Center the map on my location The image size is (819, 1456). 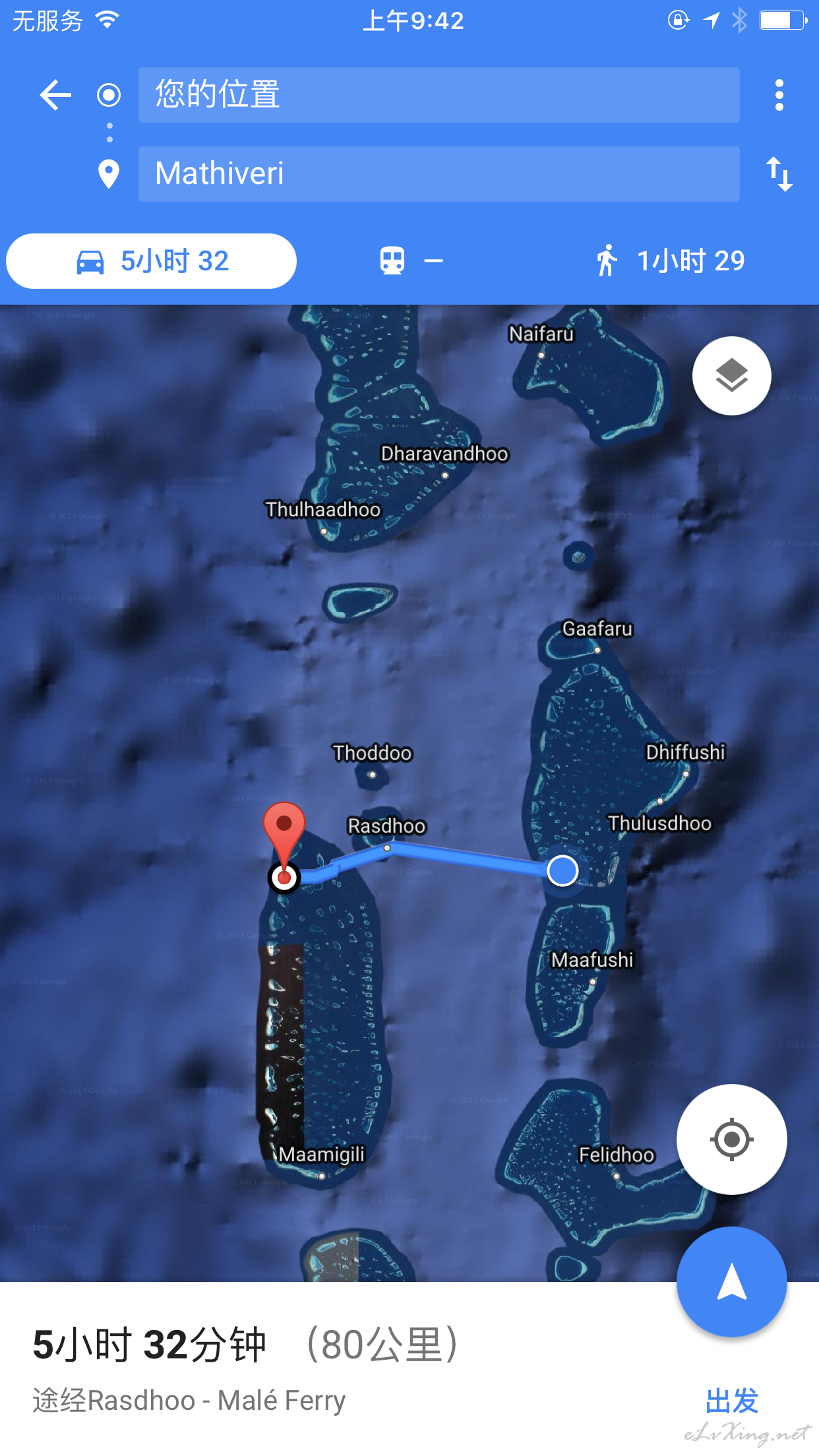[731, 1139]
